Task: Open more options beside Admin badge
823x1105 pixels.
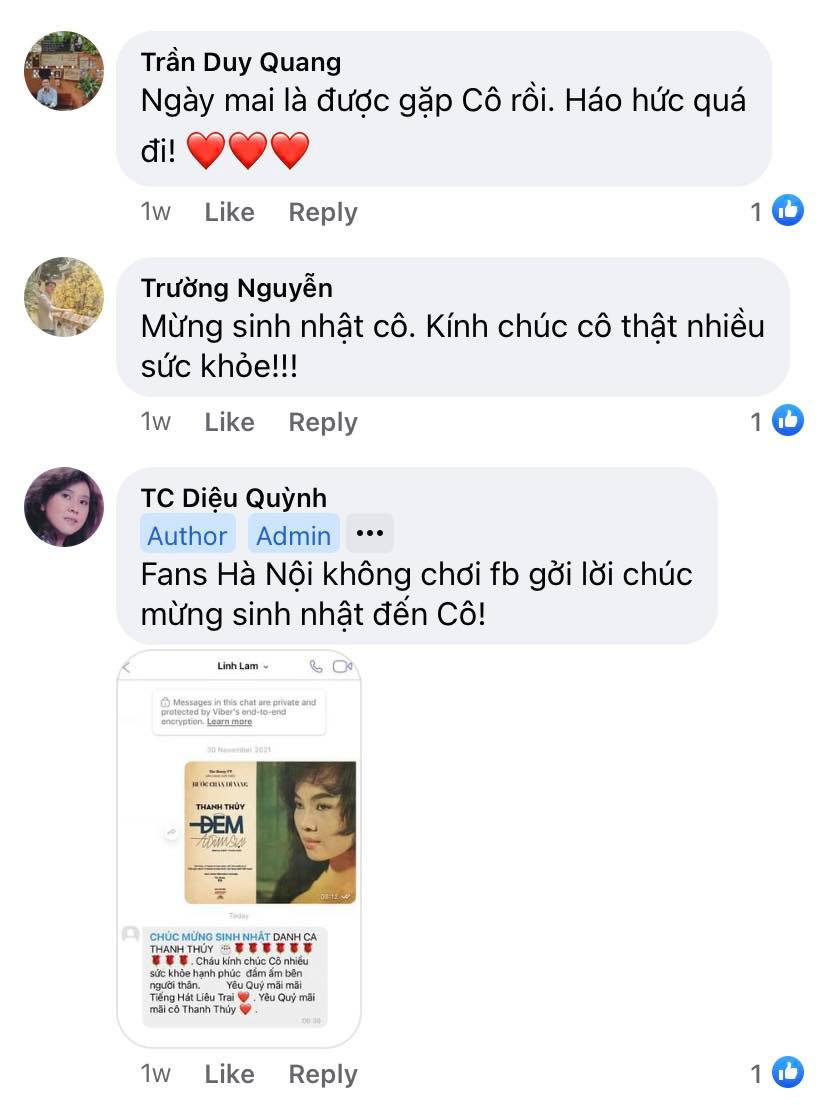Action: click(370, 534)
